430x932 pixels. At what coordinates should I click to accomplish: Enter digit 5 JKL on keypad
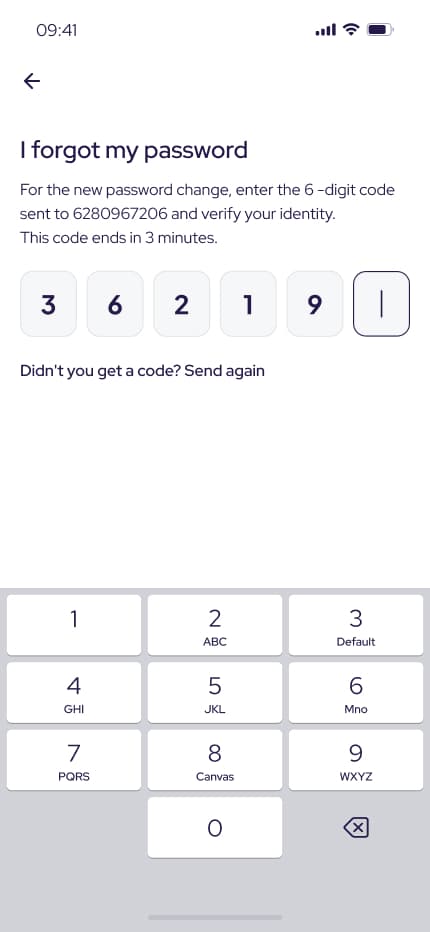coord(215,692)
